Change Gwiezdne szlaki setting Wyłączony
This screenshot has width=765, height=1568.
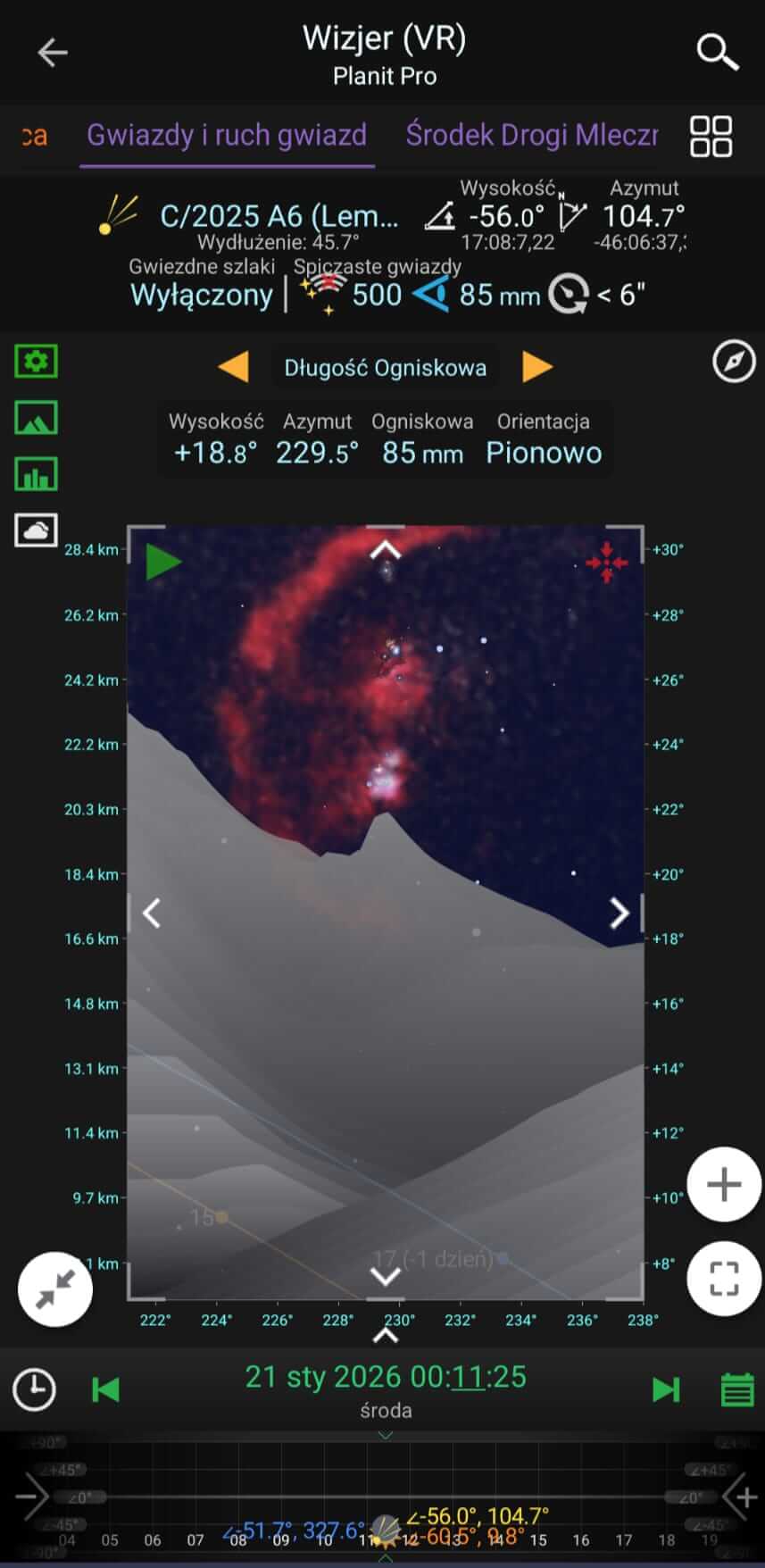[202, 295]
